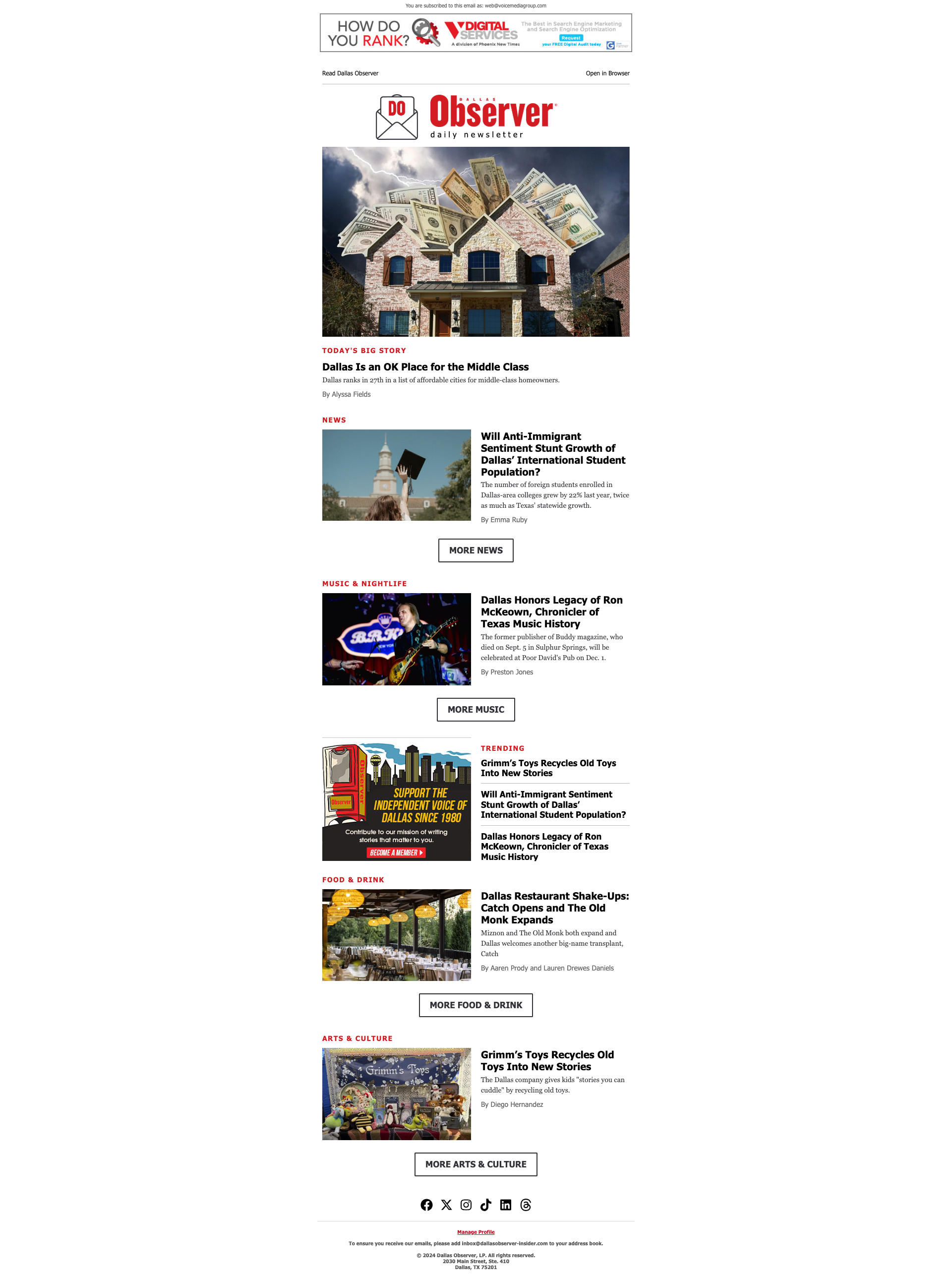Tap the More Food & Drink button
The height and width of the screenshot is (1279, 952).
pyautogui.click(x=476, y=1005)
